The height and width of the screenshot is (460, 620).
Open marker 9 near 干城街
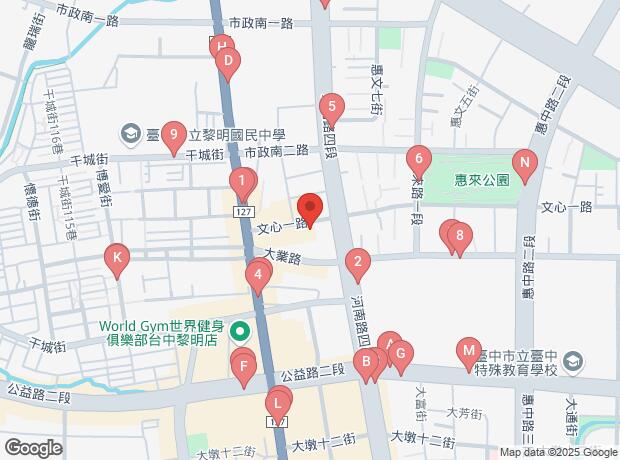click(x=174, y=133)
